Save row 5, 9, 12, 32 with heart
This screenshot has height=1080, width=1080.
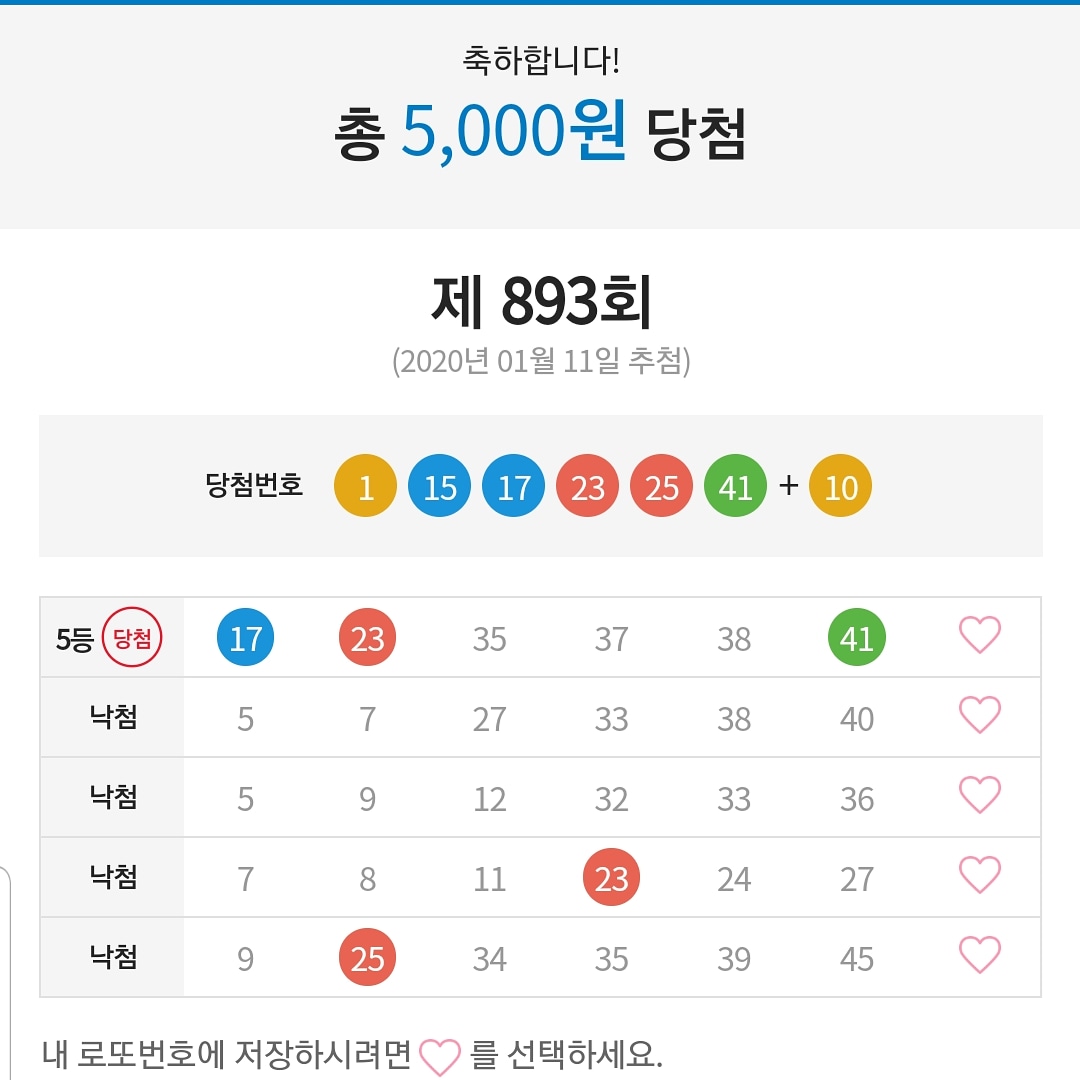click(979, 796)
